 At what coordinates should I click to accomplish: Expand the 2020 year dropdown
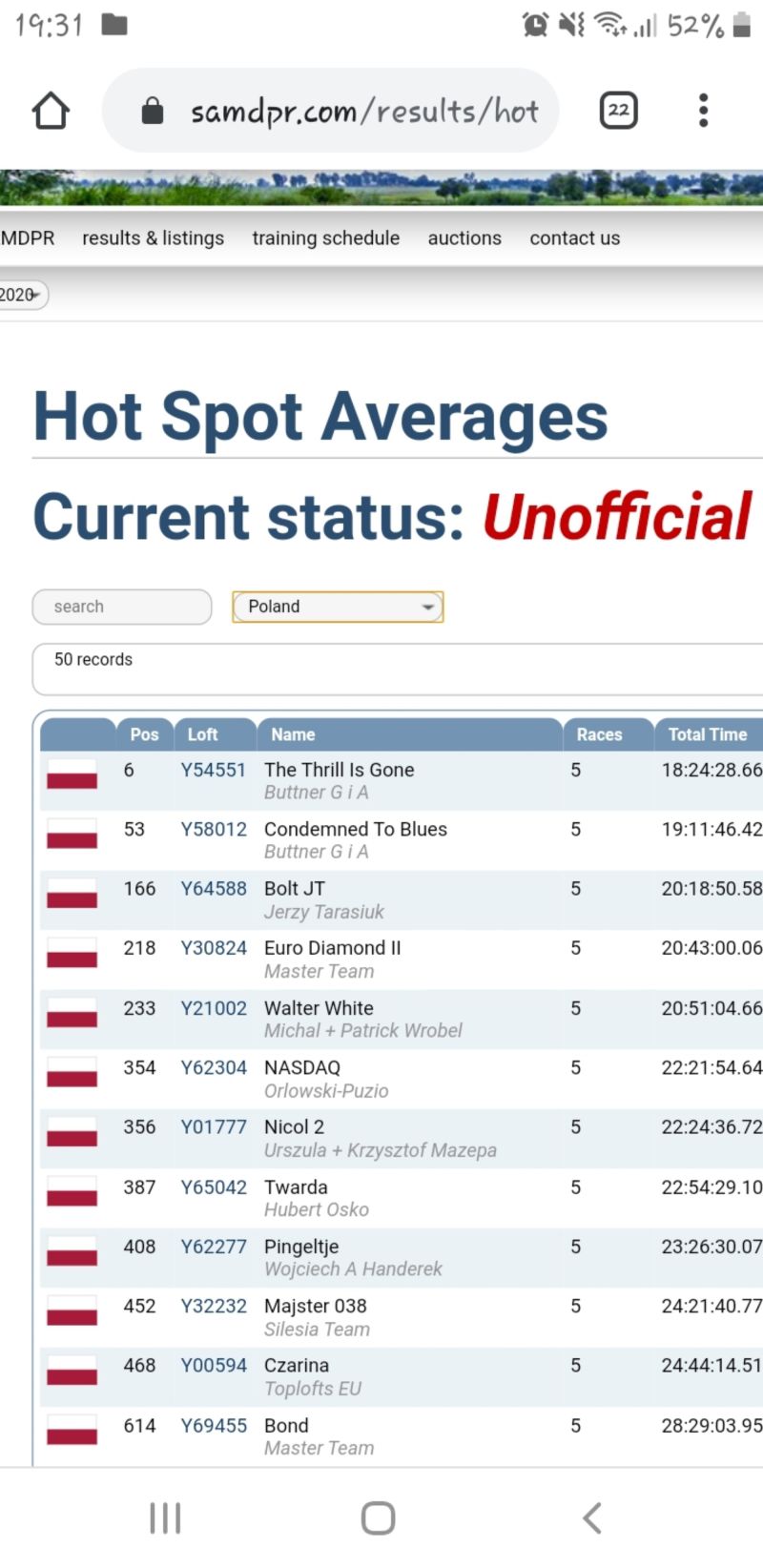[x=23, y=295]
